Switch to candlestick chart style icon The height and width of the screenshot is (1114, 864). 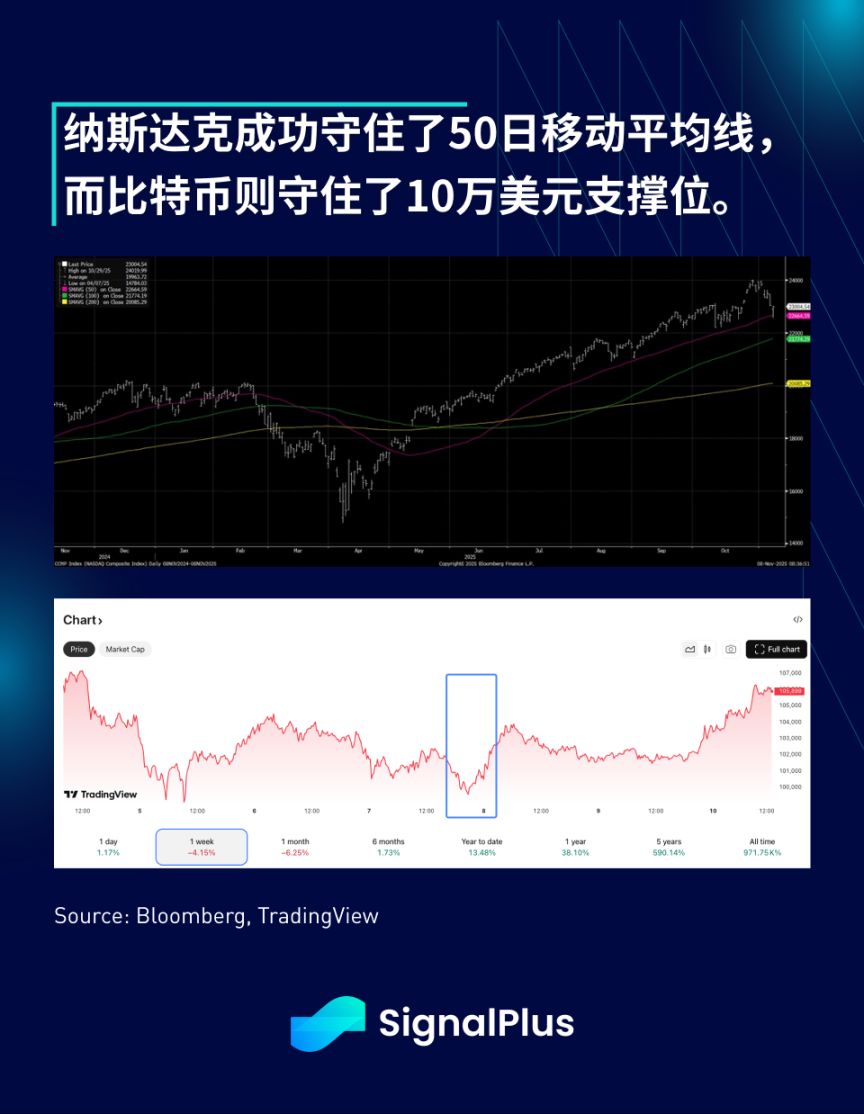coord(707,649)
